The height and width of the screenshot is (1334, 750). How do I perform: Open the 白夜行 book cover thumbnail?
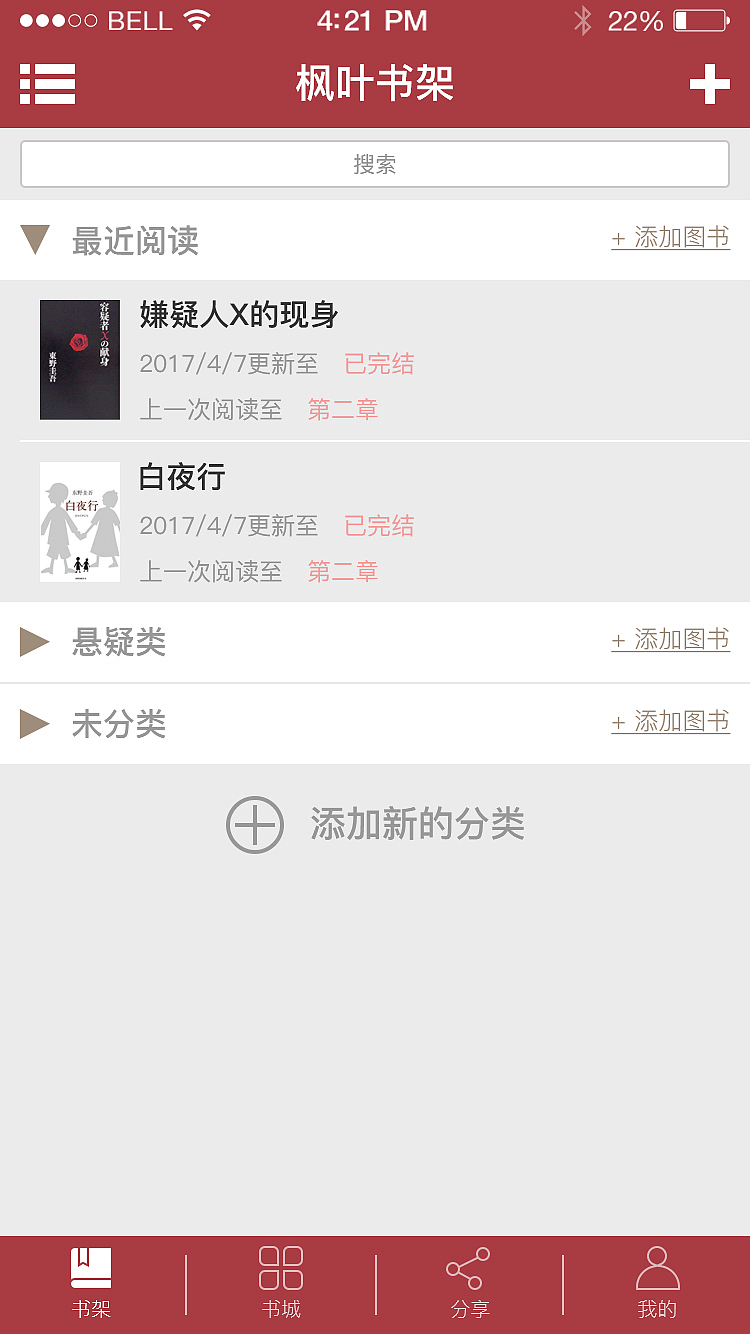click(79, 522)
